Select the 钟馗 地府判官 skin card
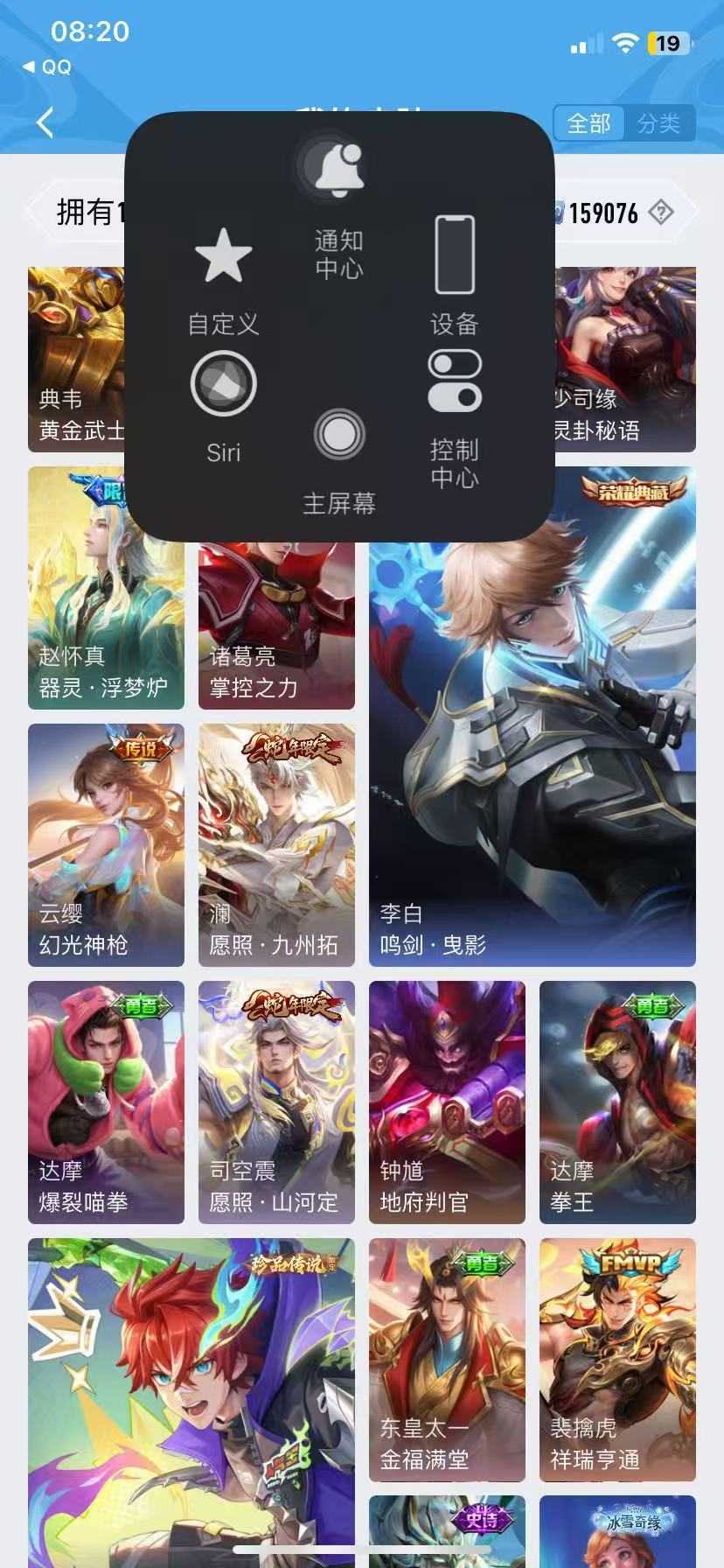 447,1102
